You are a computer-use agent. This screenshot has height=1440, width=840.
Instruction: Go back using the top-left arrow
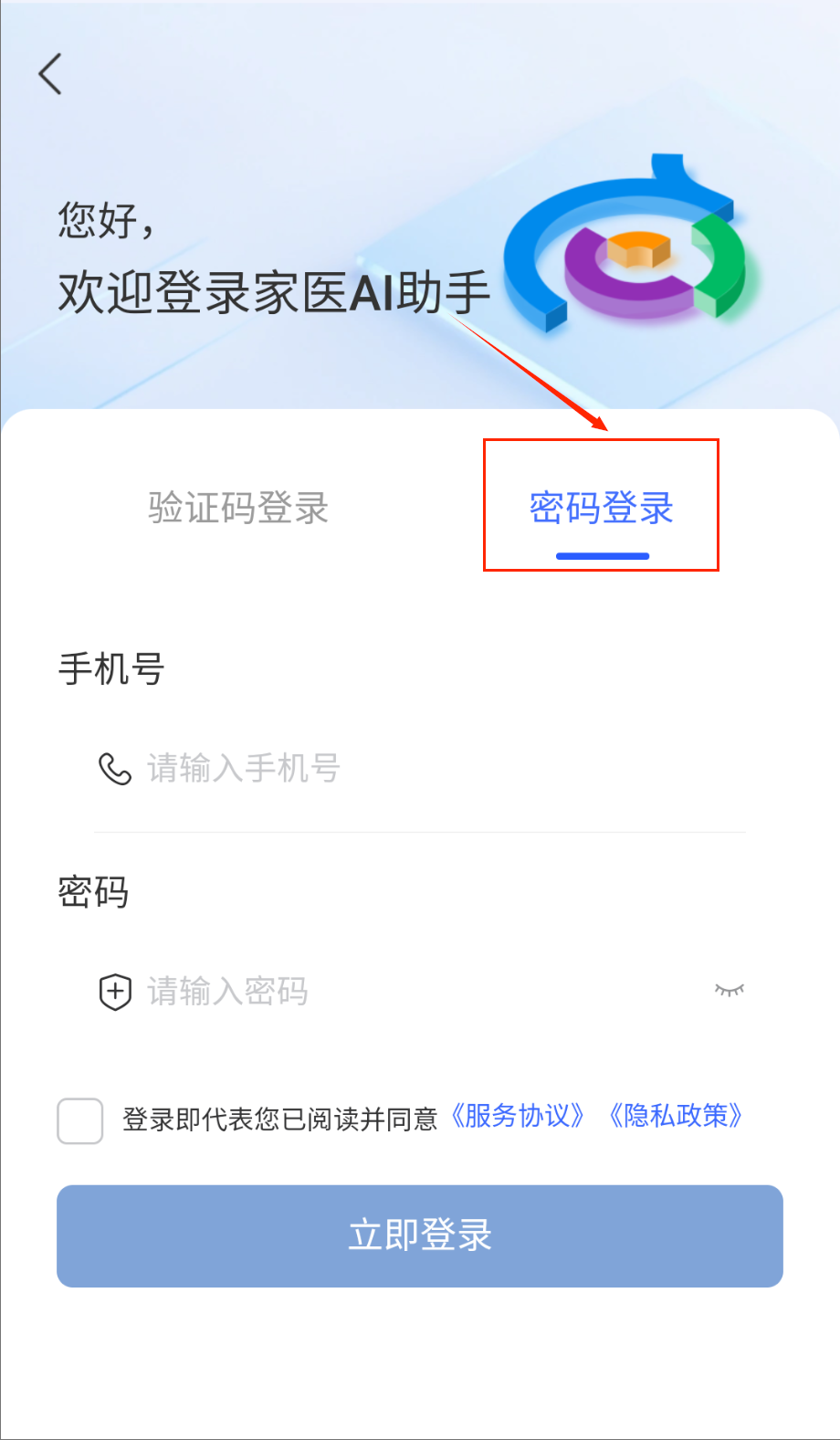50,74
